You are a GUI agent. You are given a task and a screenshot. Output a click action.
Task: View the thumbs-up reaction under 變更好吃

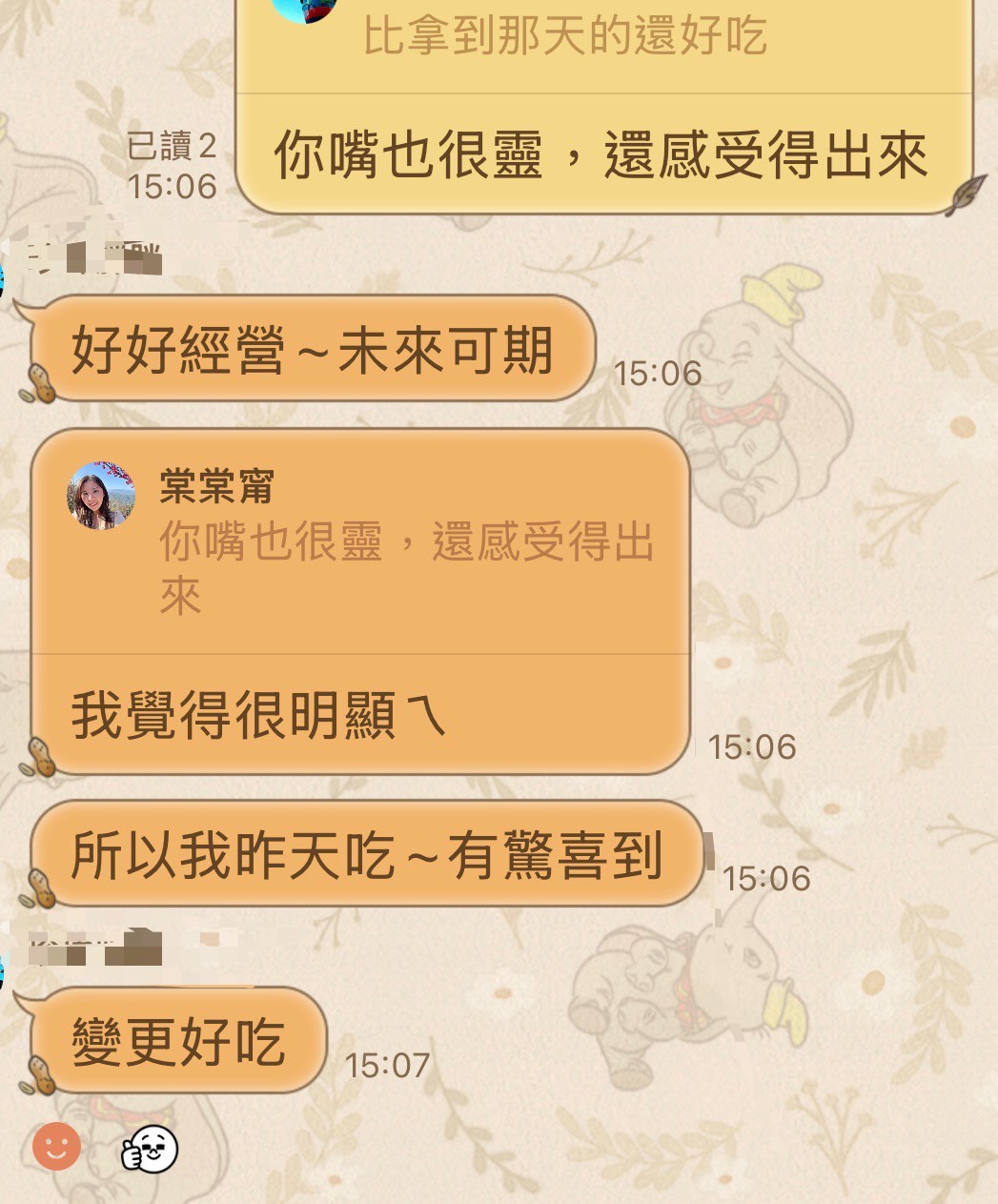point(150,1149)
